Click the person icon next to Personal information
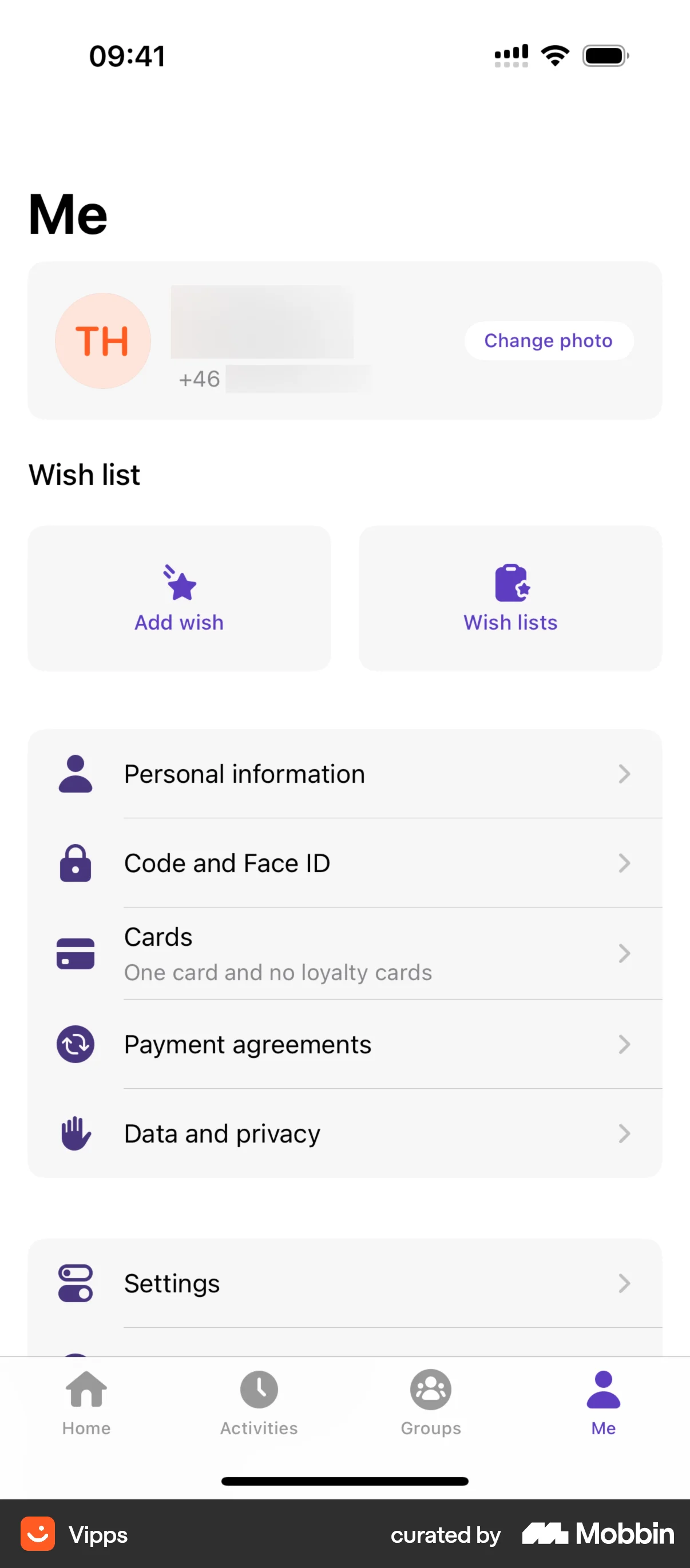690x1568 pixels. [75, 774]
